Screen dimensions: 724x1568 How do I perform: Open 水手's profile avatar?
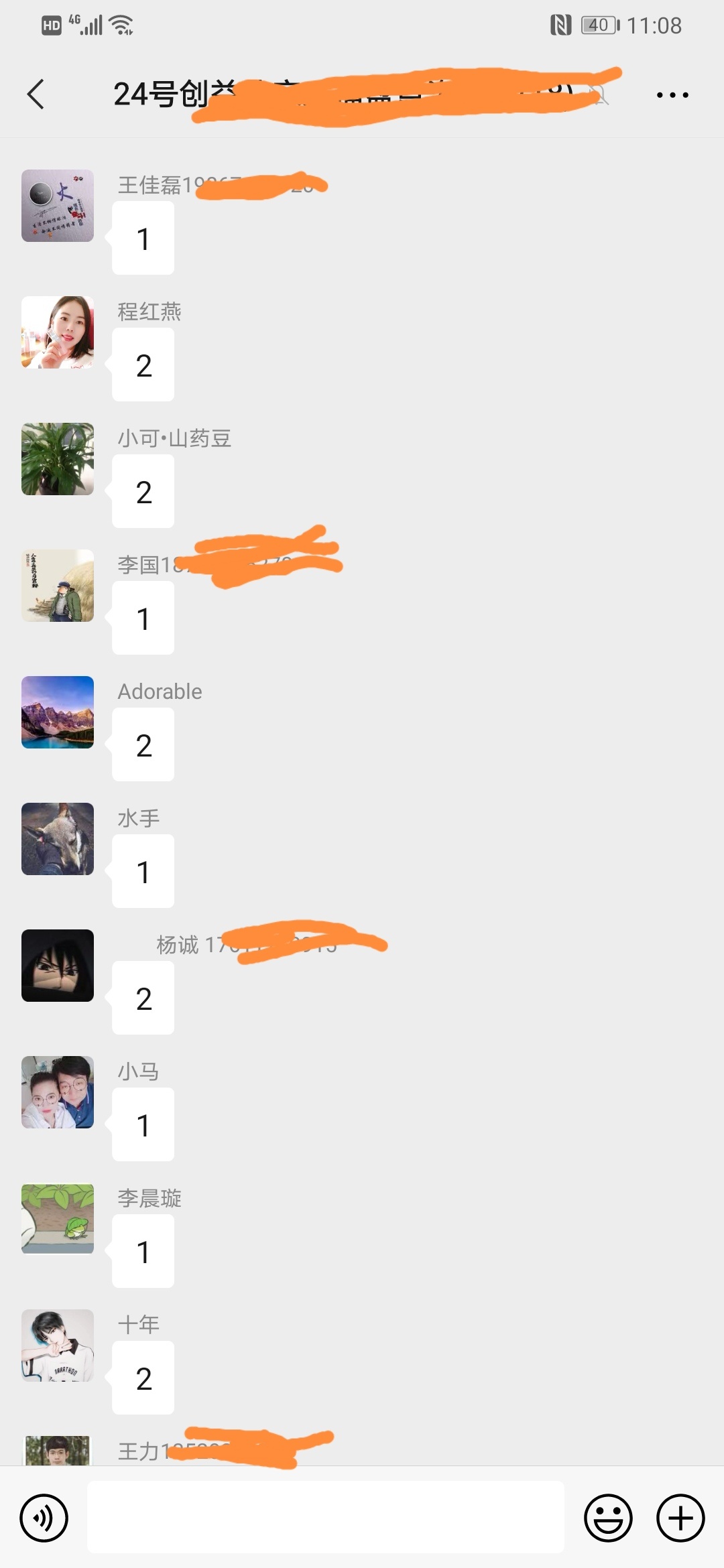(58, 839)
